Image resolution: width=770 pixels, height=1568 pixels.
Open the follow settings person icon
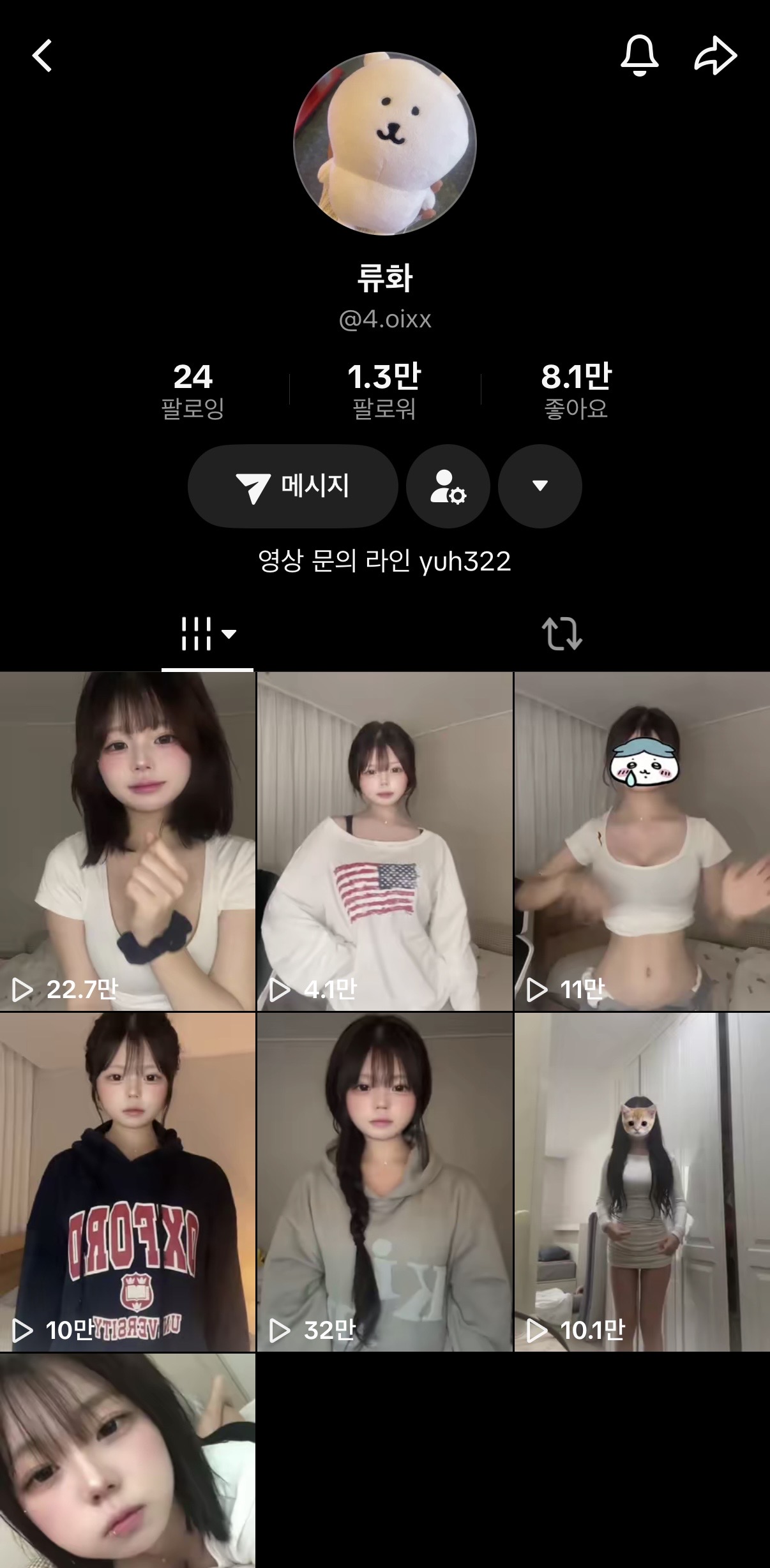point(448,486)
